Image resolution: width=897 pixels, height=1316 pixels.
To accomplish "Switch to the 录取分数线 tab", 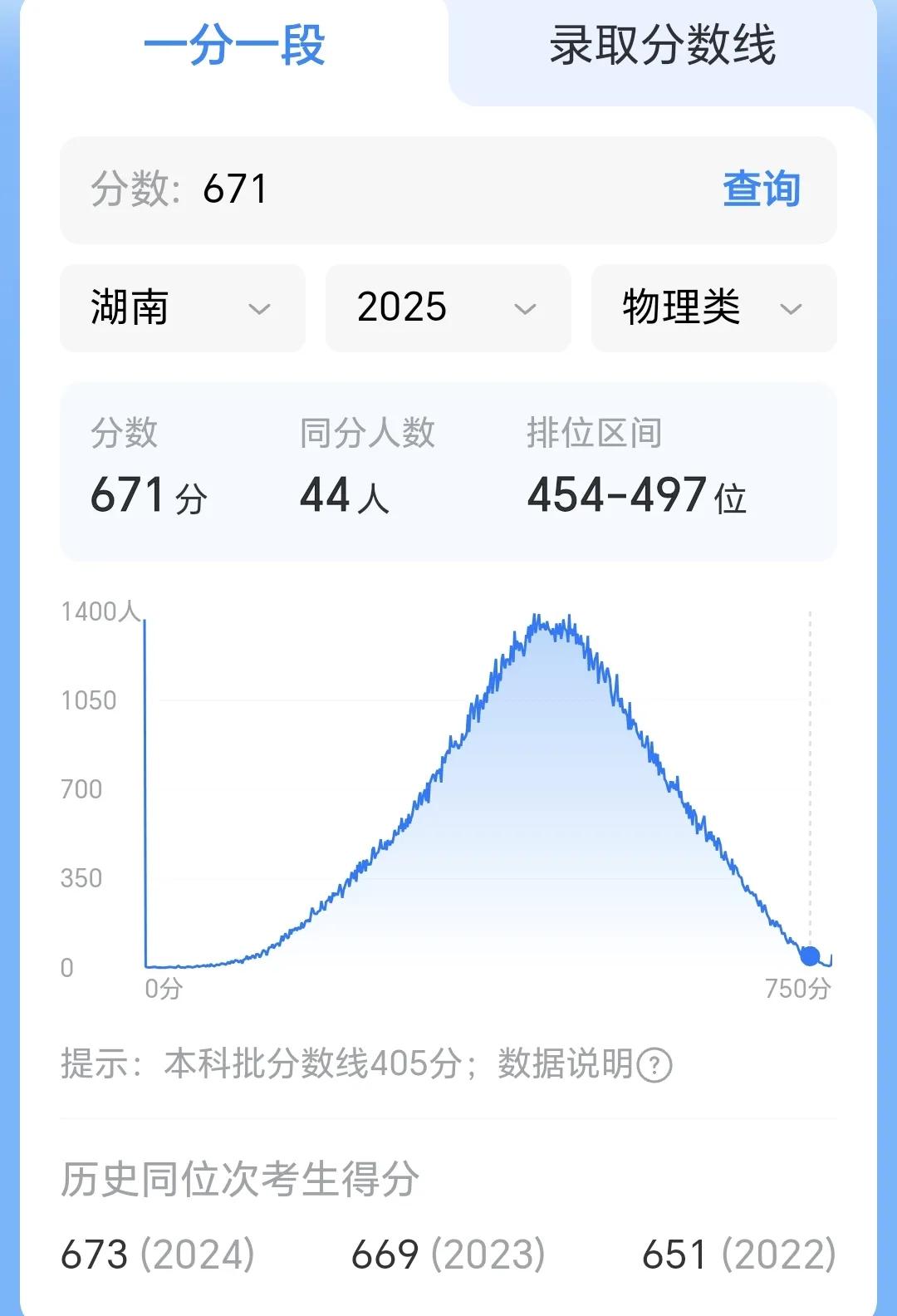I will [x=662, y=46].
